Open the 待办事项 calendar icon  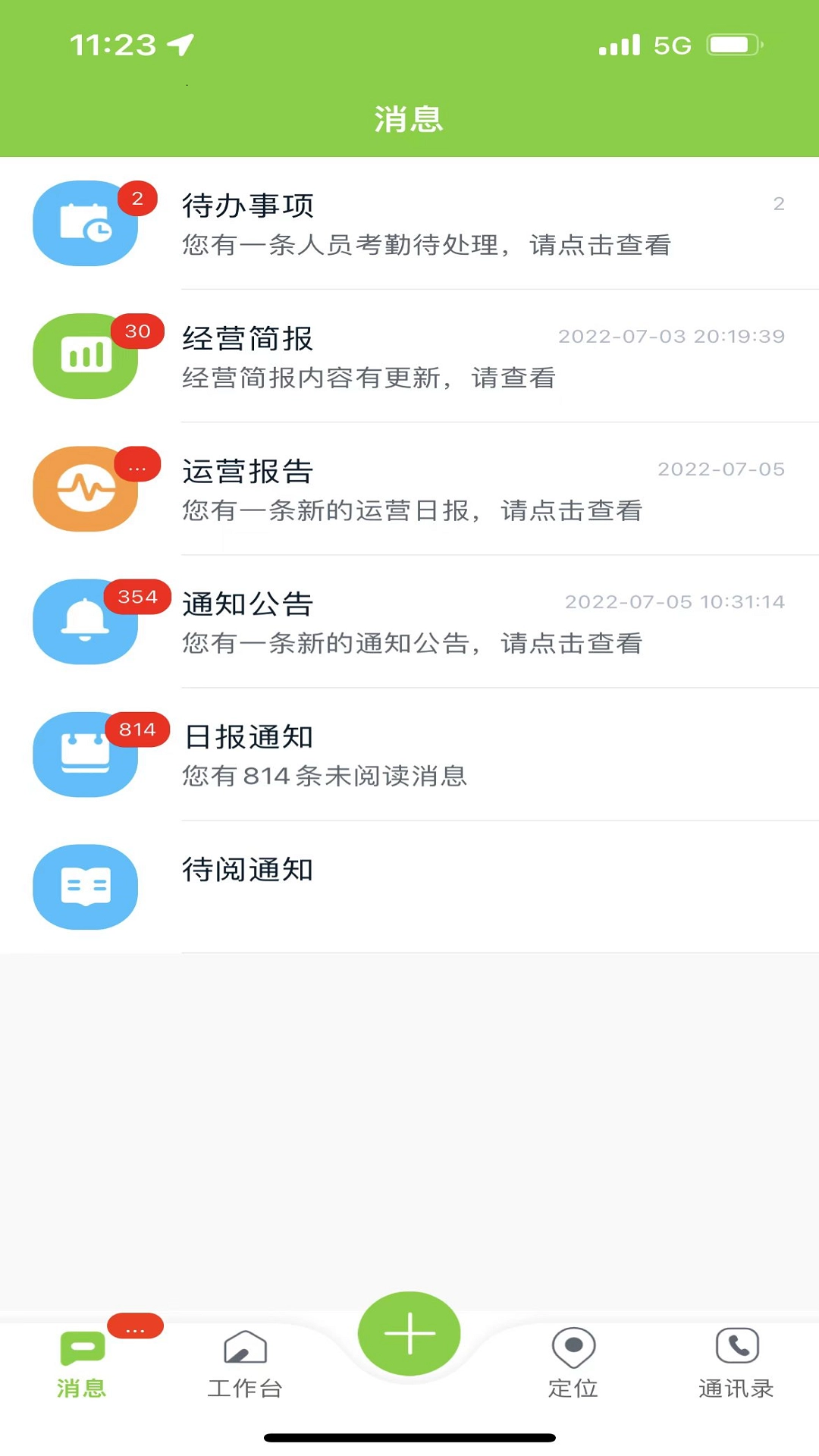pos(85,224)
